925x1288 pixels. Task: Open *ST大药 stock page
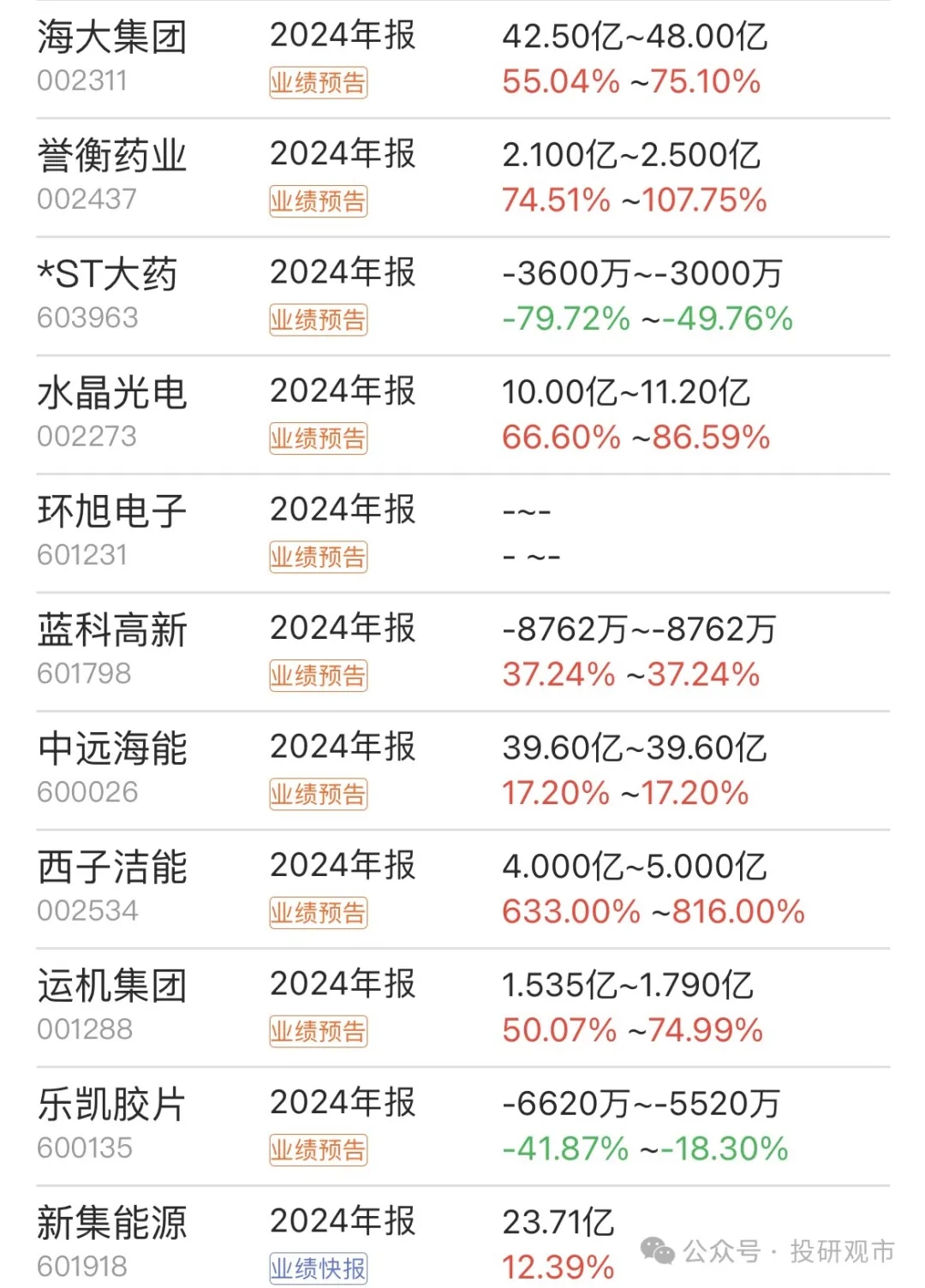pos(107,274)
